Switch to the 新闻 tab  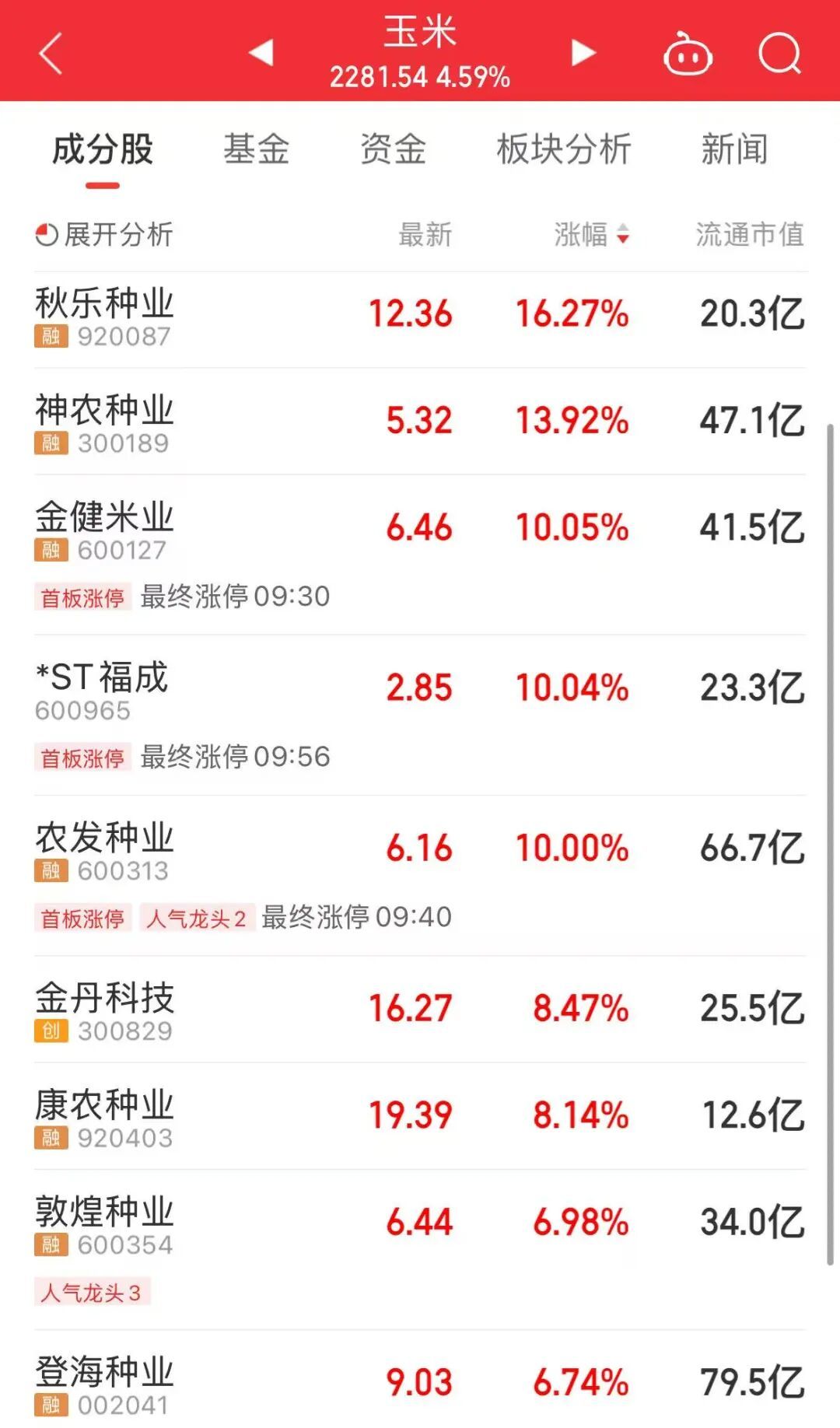tap(734, 149)
